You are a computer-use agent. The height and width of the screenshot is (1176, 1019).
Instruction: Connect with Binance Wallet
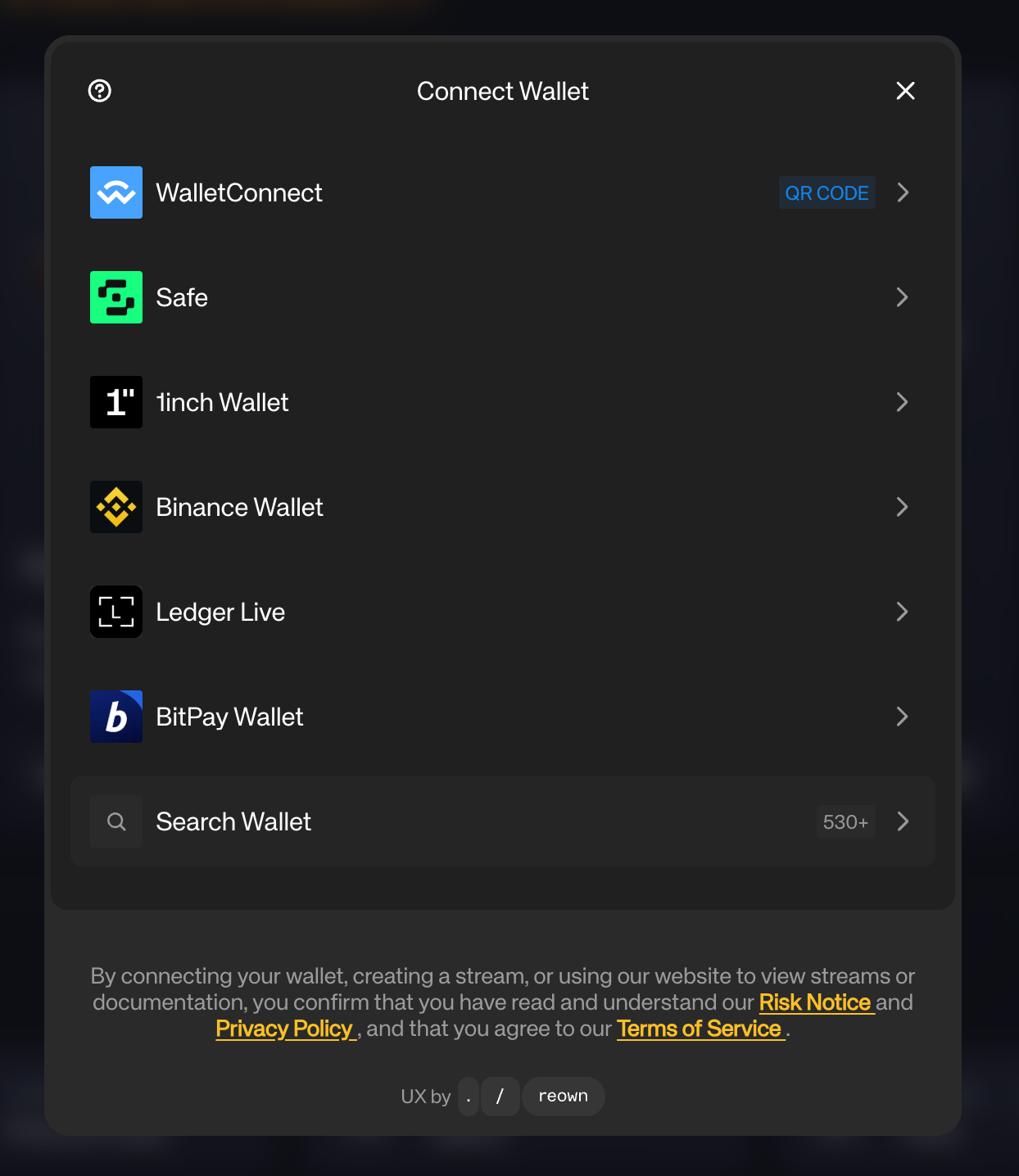[x=502, y=507]
